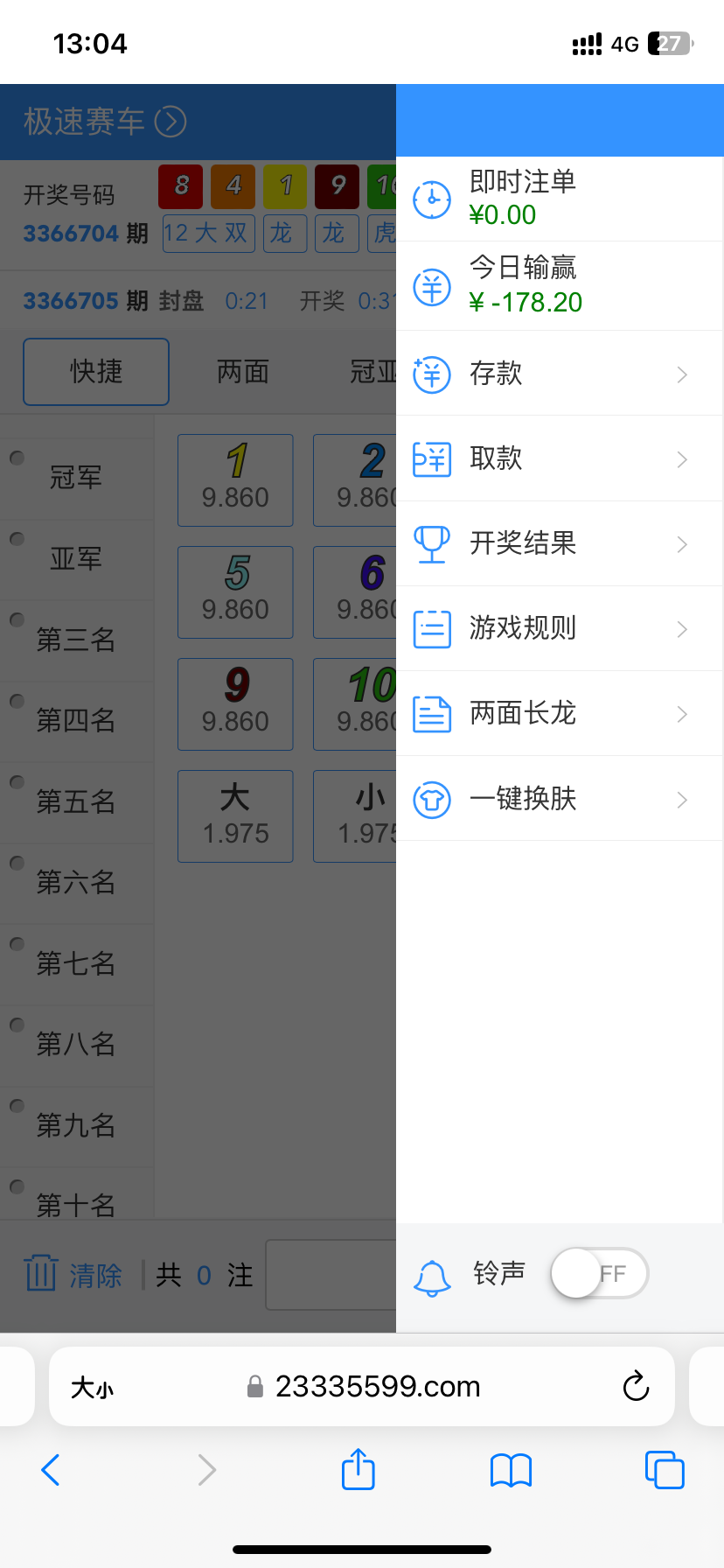
Task: Toggle the 铃声 ringtone switch
Action: 600,1273
